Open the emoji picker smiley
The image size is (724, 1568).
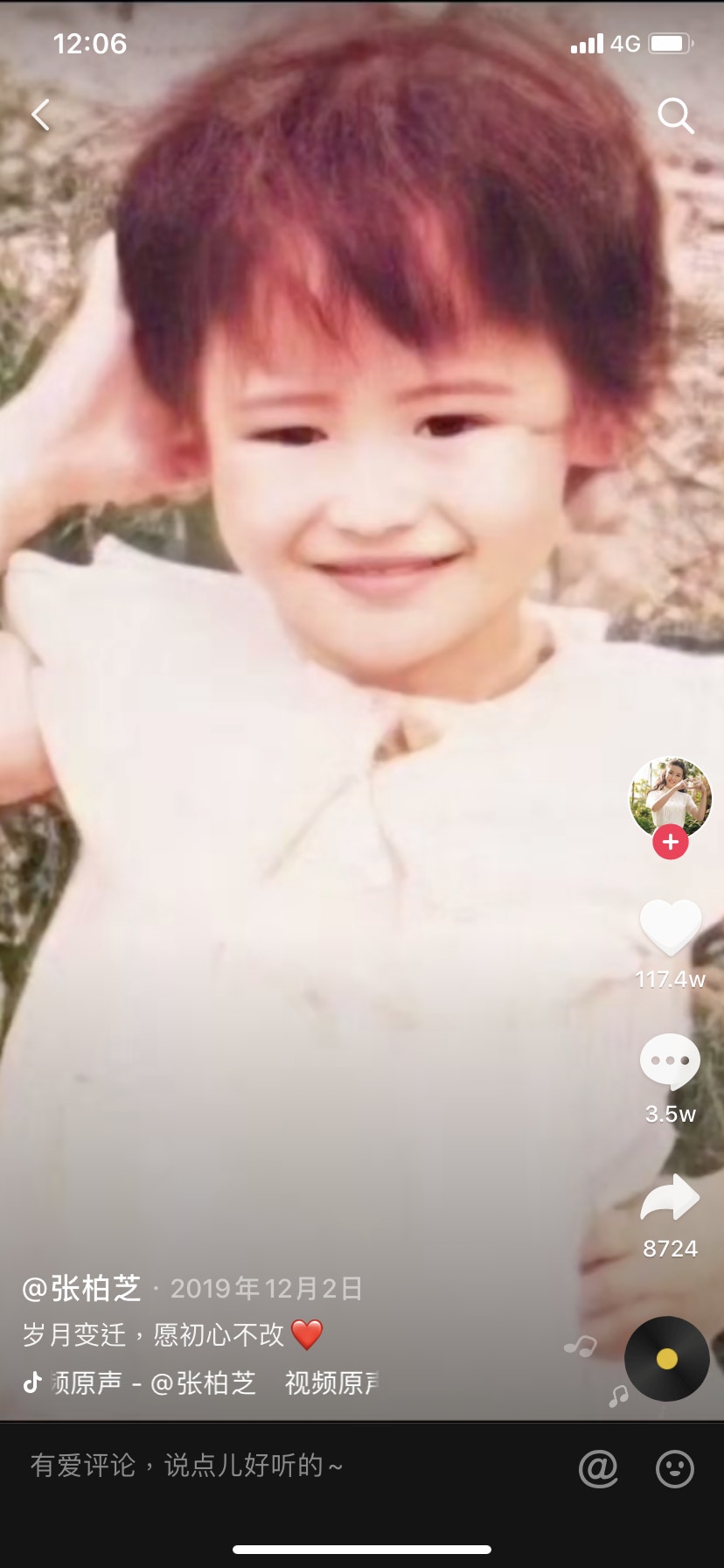(675, 1467)
